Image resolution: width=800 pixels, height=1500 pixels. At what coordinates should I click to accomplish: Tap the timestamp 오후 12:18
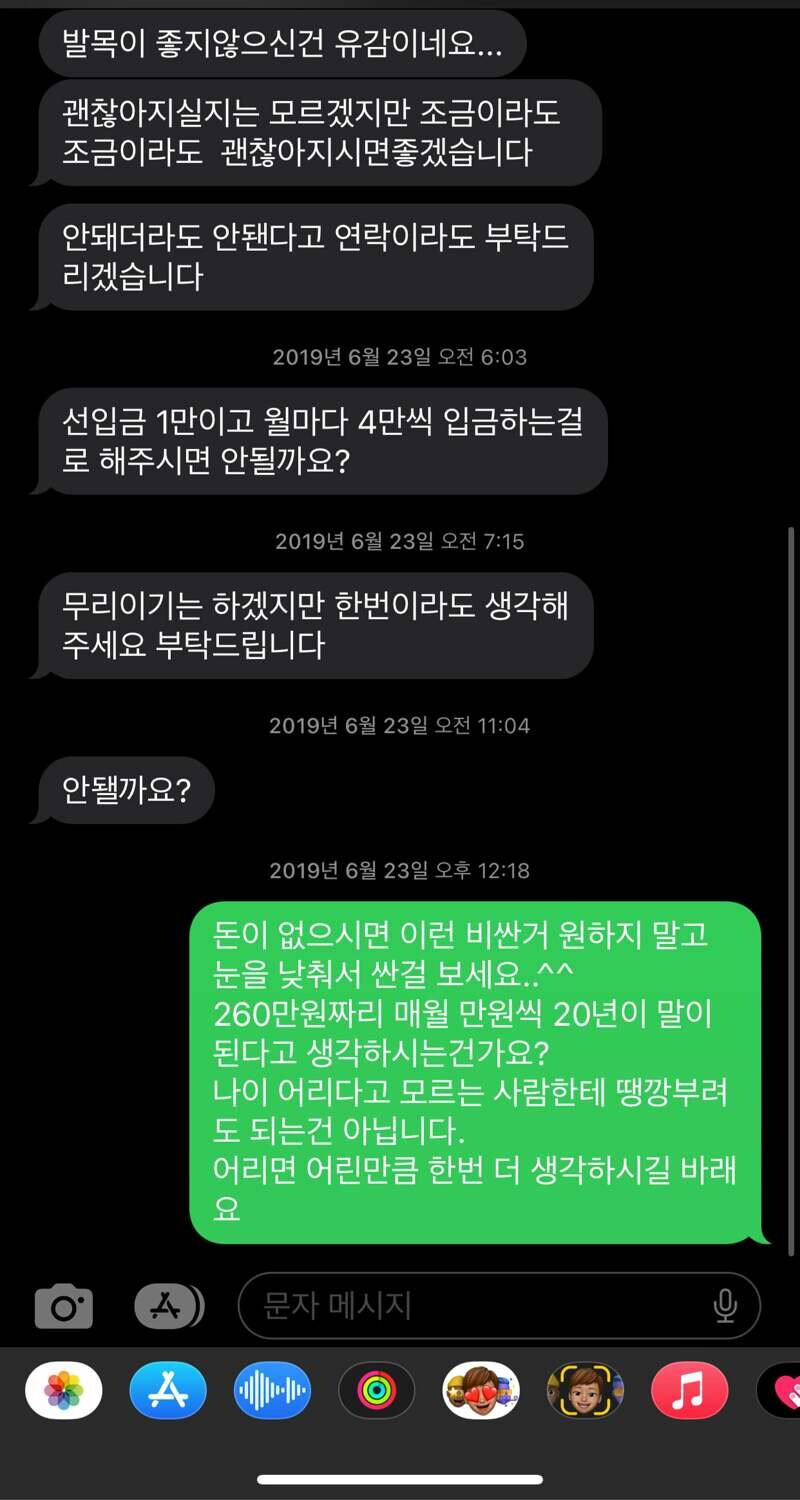click(400, 870)
